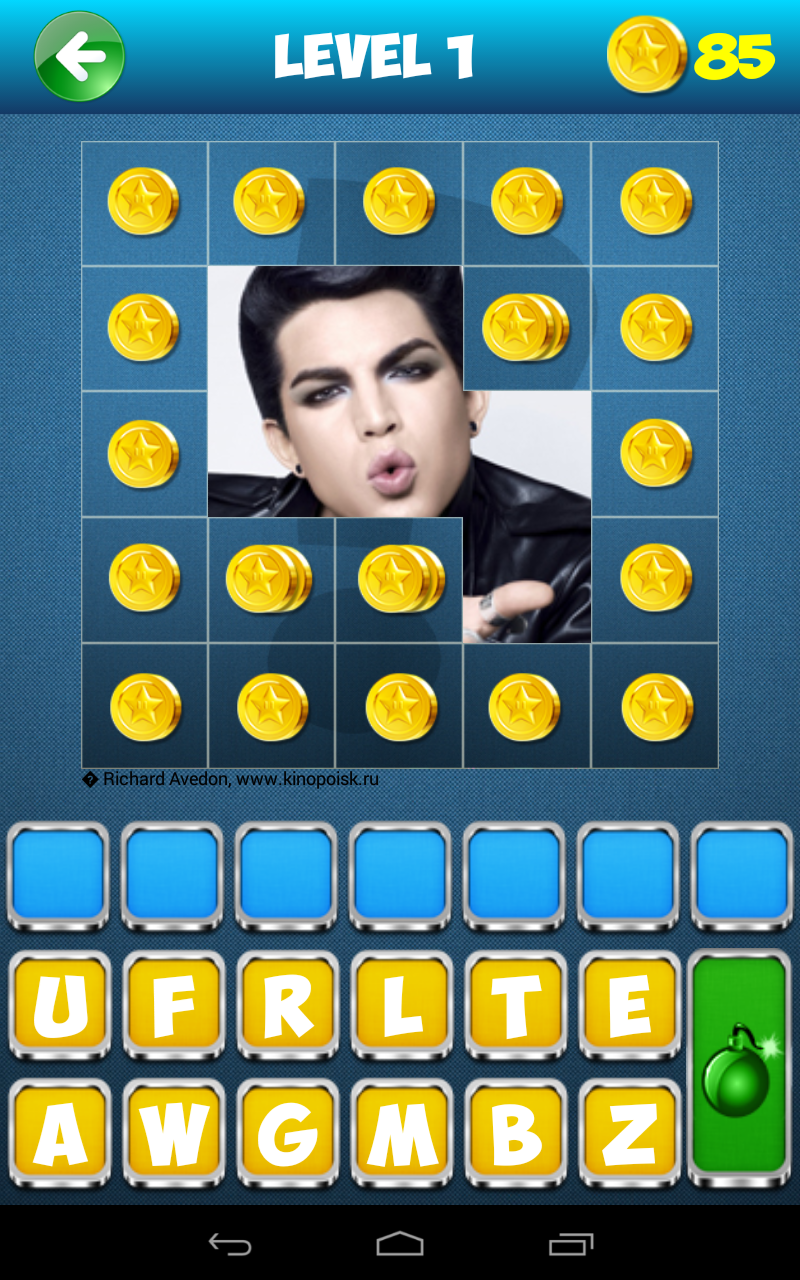Flip the top-left coin tile

point(143,203)
